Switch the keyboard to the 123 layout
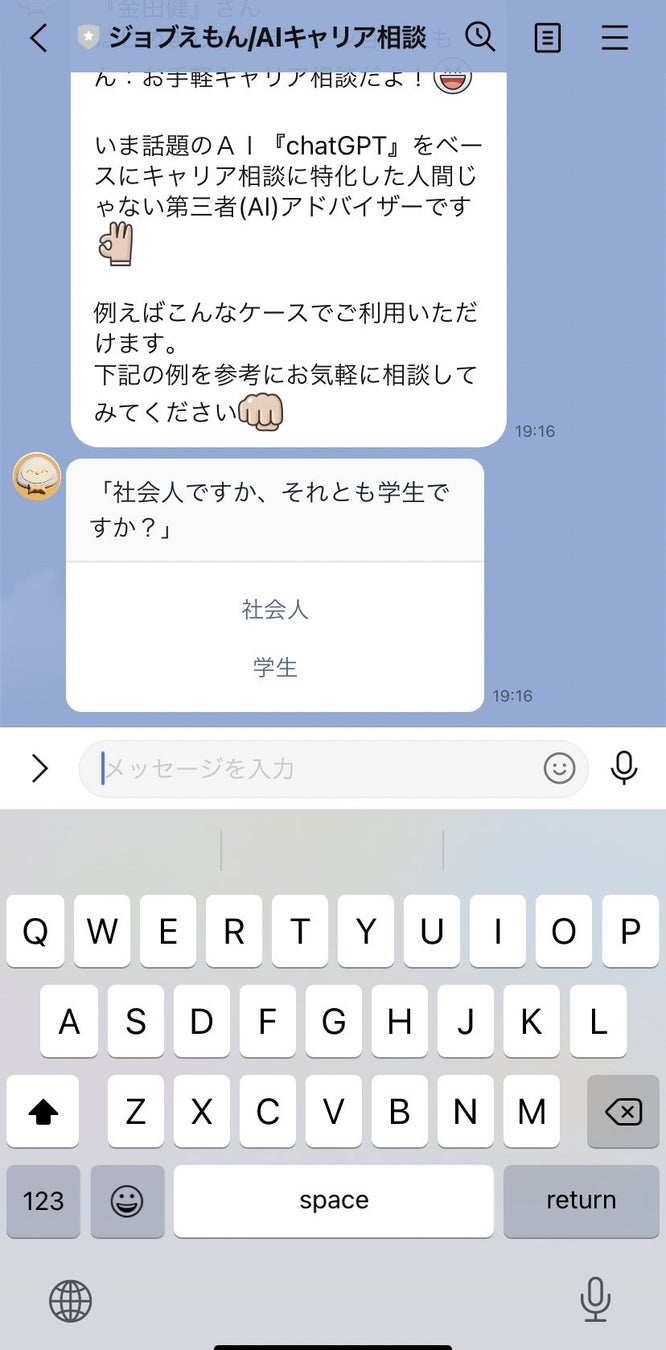 tap(43, 1200)
